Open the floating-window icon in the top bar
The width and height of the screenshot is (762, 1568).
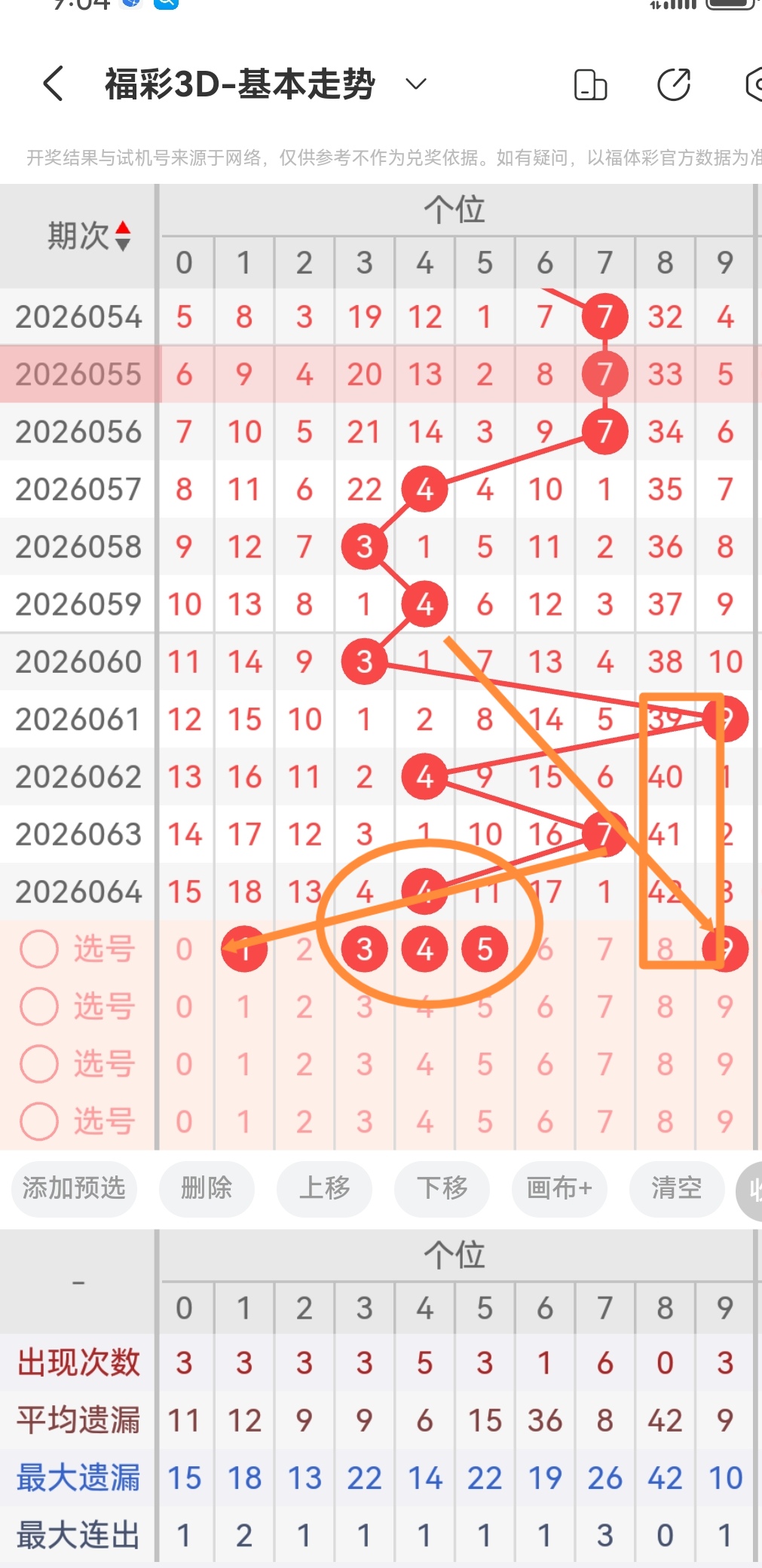pyautogui.click(x=592, y=84)
